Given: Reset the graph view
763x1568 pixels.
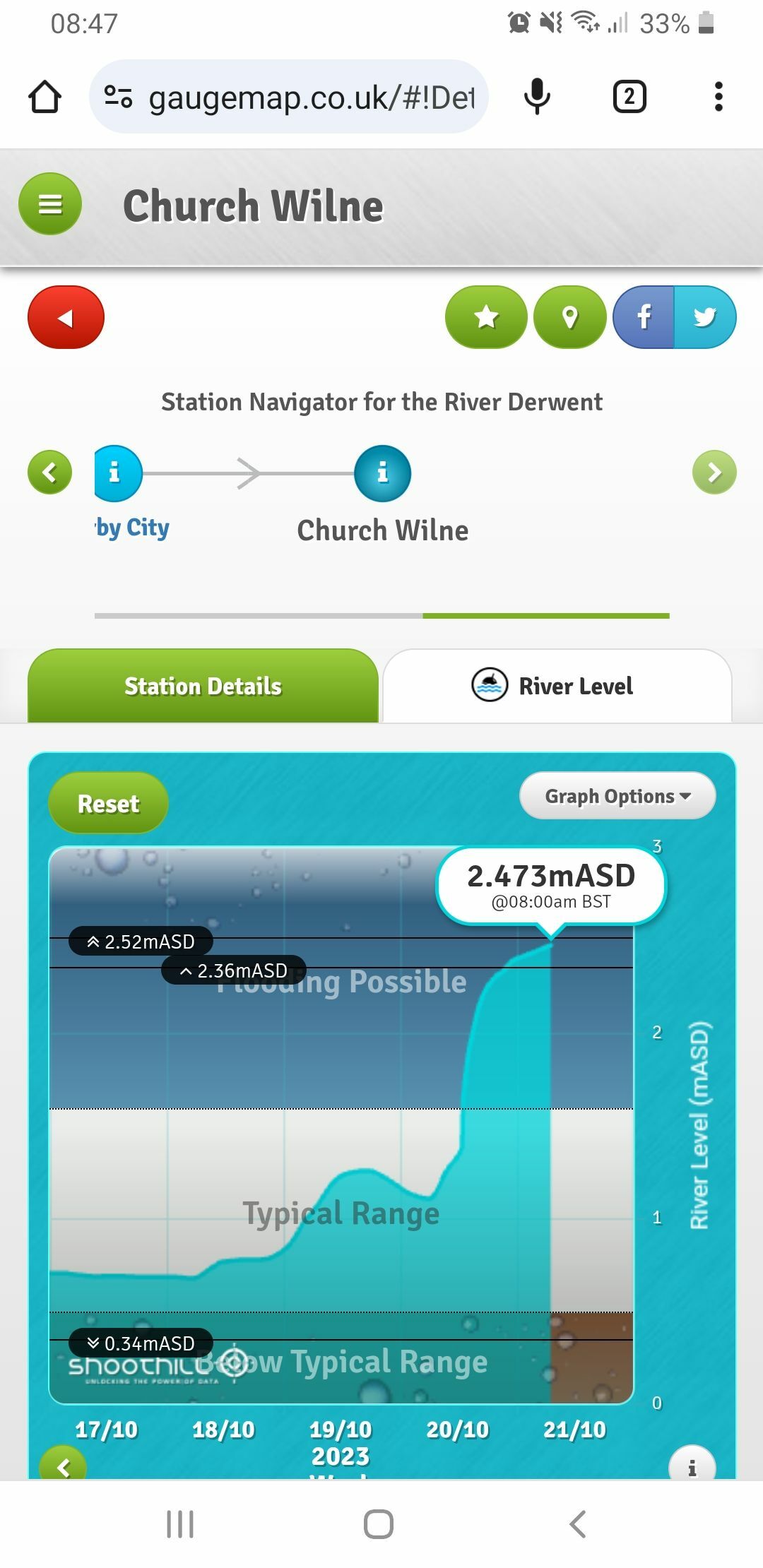Looking at the screenshot, I should click(108, 803).
